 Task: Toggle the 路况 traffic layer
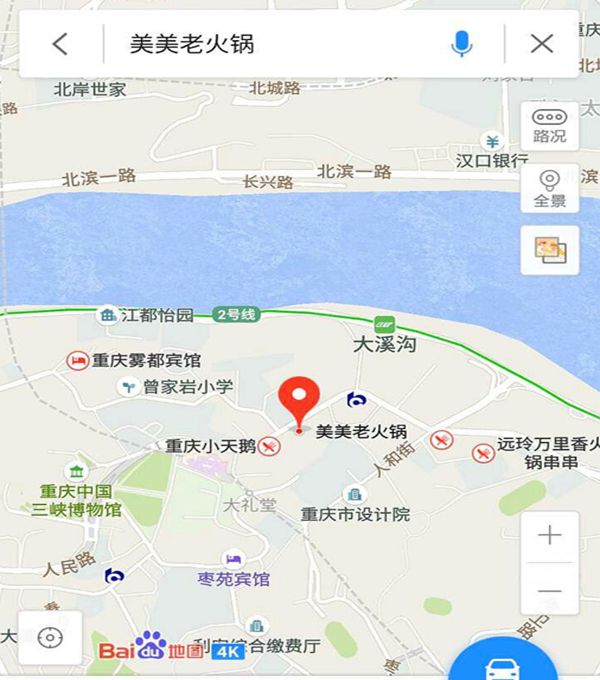(549, 126)
